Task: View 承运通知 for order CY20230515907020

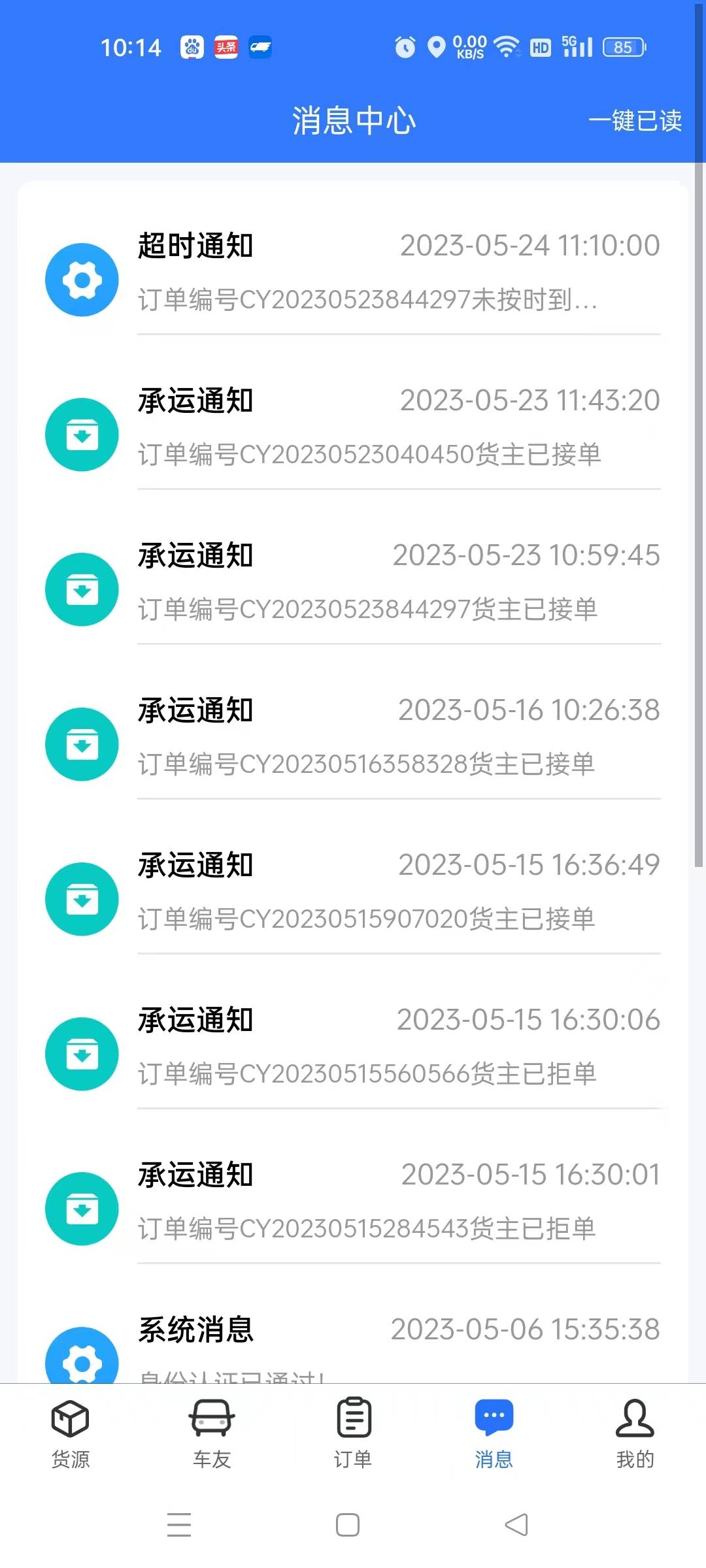Action: click(399, 892)
